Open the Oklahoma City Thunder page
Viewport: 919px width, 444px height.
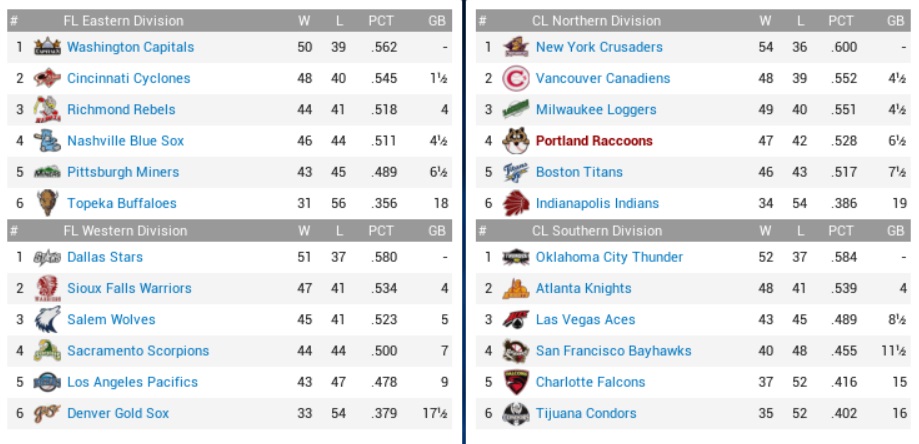click(609, 257)
